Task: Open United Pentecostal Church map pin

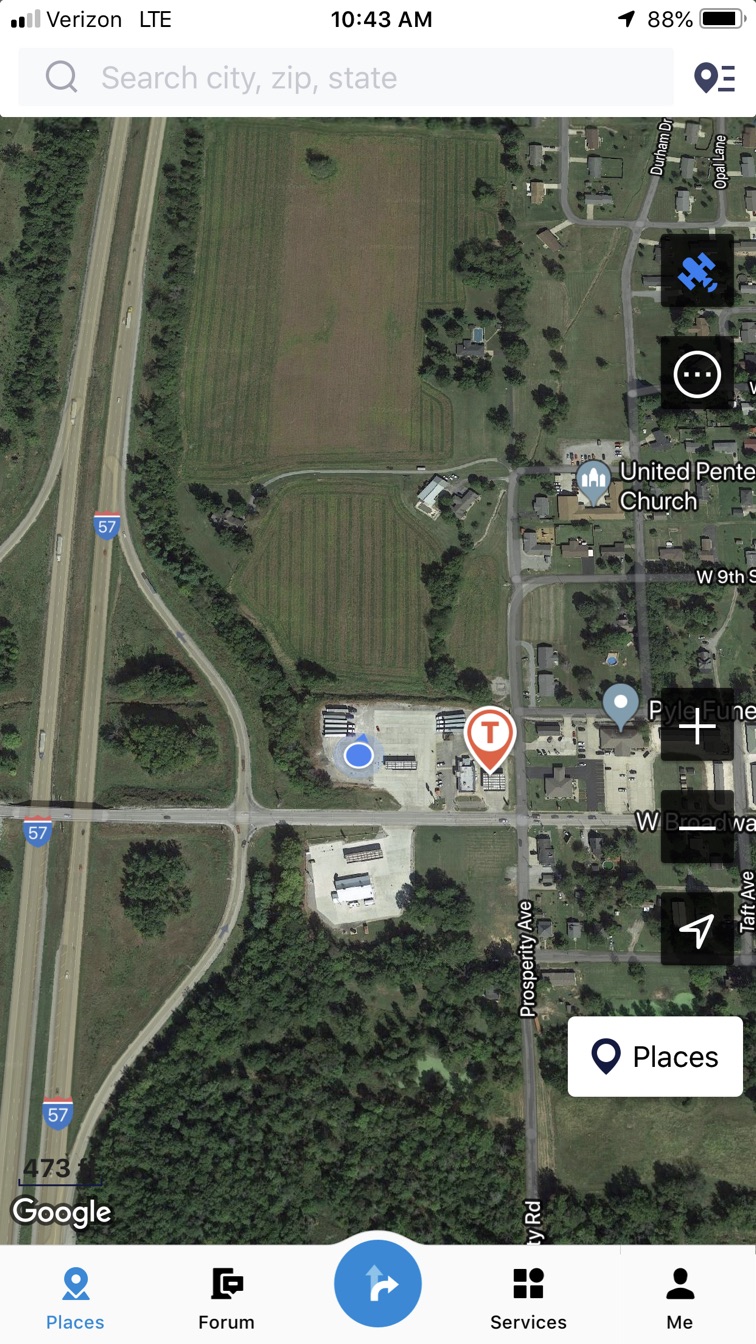Action: (594, 484)
